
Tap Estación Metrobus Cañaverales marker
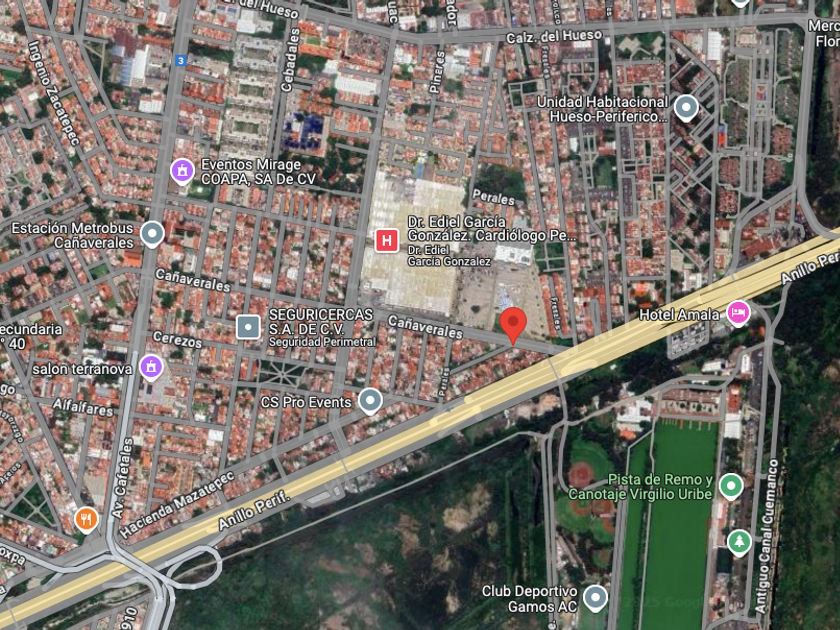tap(152, 235)
